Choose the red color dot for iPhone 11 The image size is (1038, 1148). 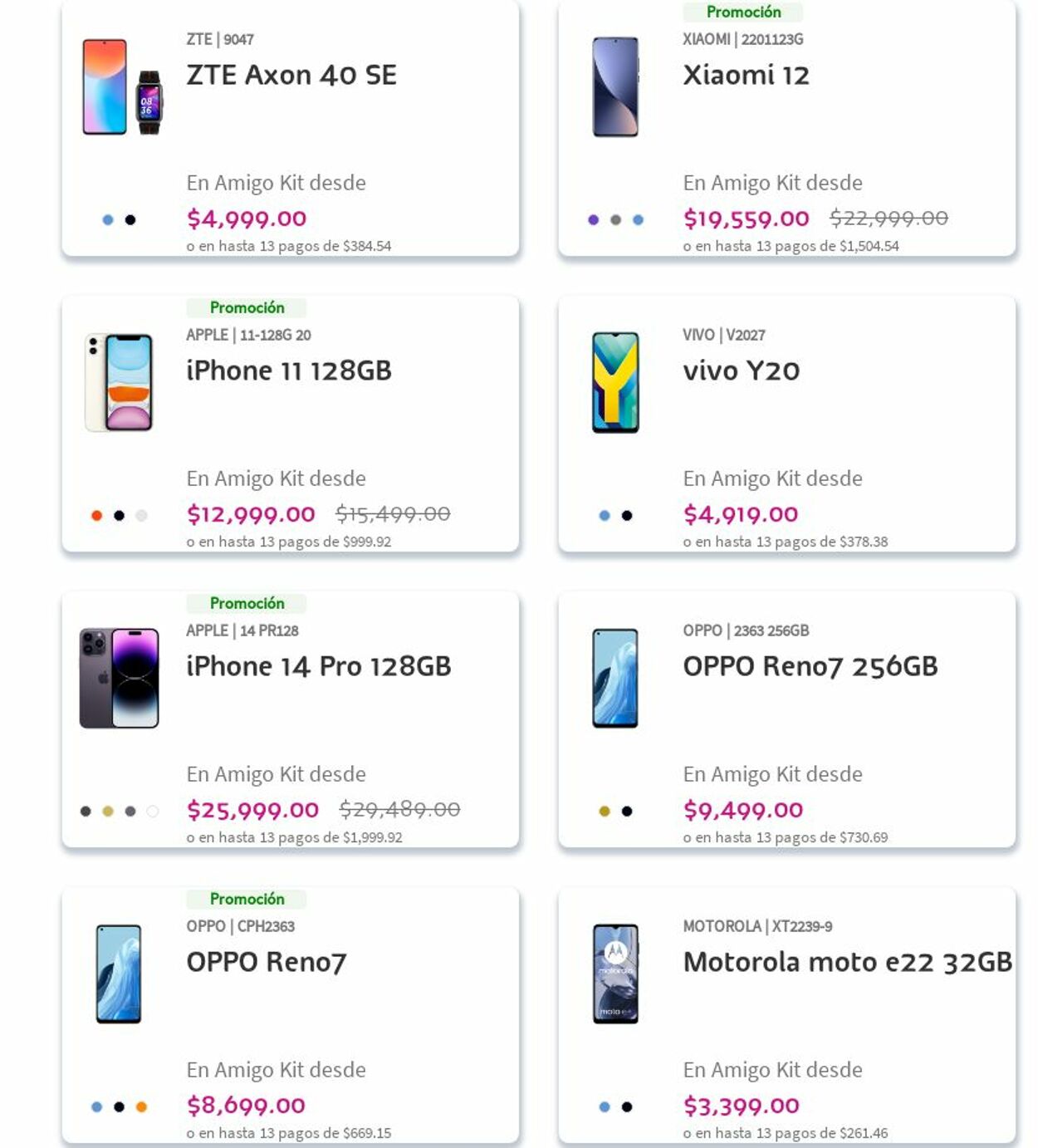click(96, 516)
